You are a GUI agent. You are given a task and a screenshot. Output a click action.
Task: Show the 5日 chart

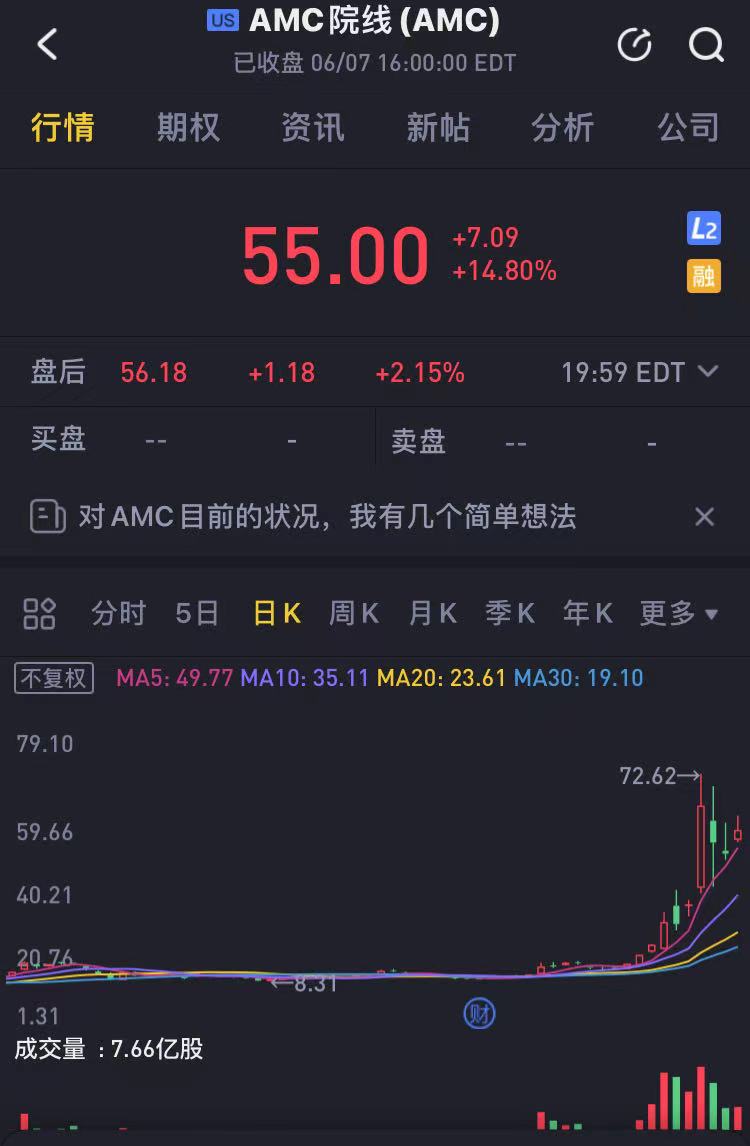[x=196, y=613]
